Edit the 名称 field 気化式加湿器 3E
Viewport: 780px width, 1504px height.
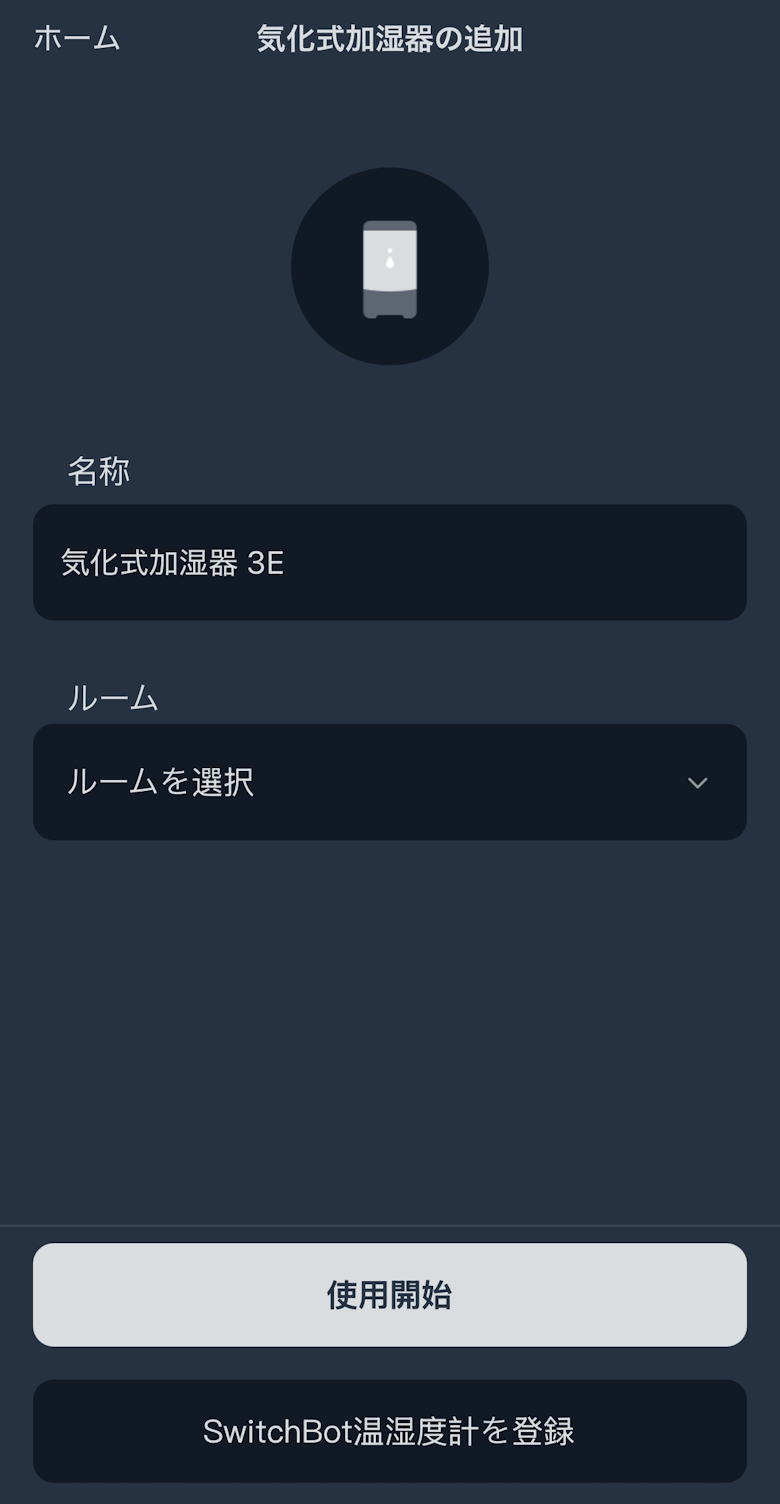click(x=389, y=562)
